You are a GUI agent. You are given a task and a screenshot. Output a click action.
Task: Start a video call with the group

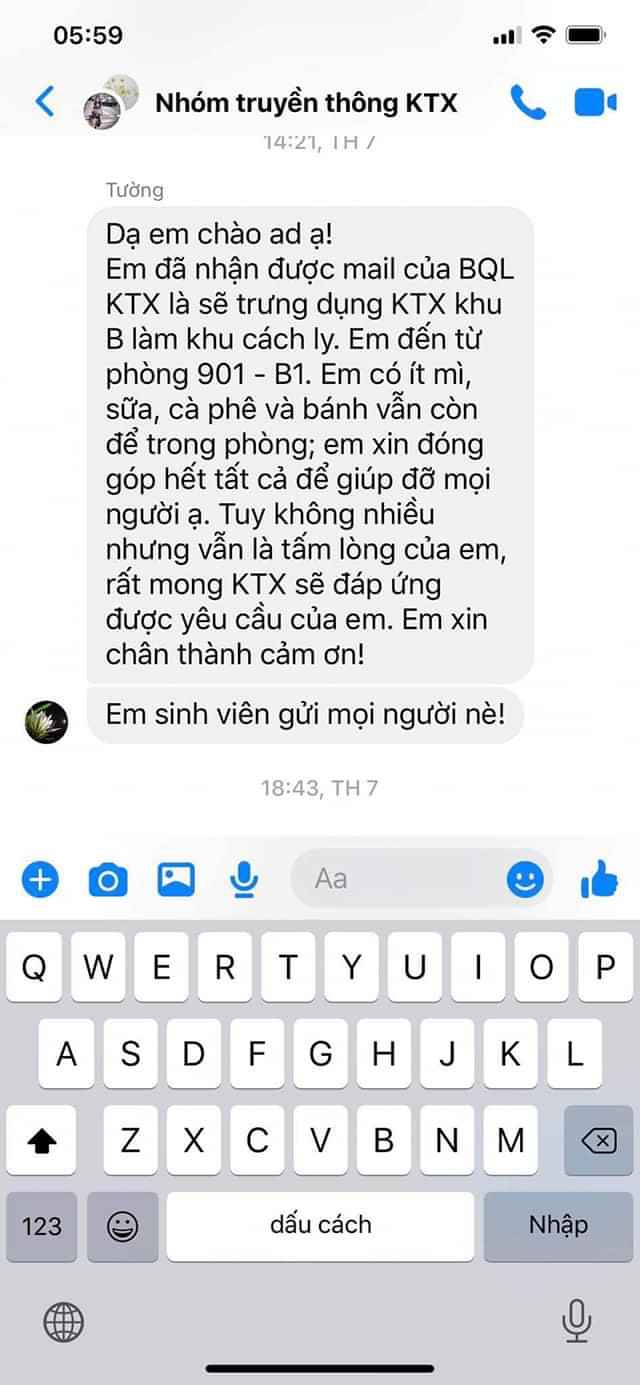coord(596,102)
